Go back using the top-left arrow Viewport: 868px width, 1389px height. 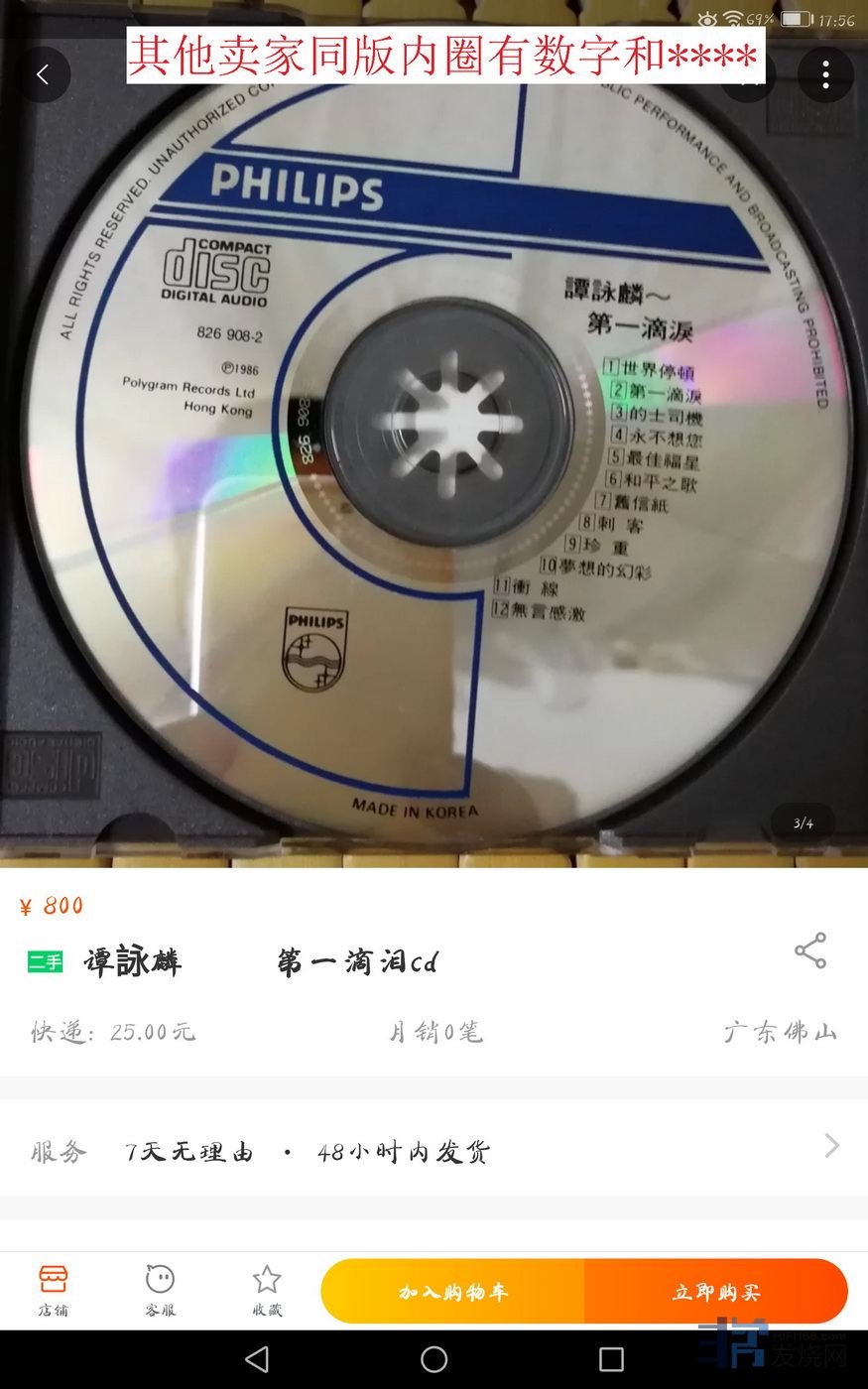click(43, 74)
